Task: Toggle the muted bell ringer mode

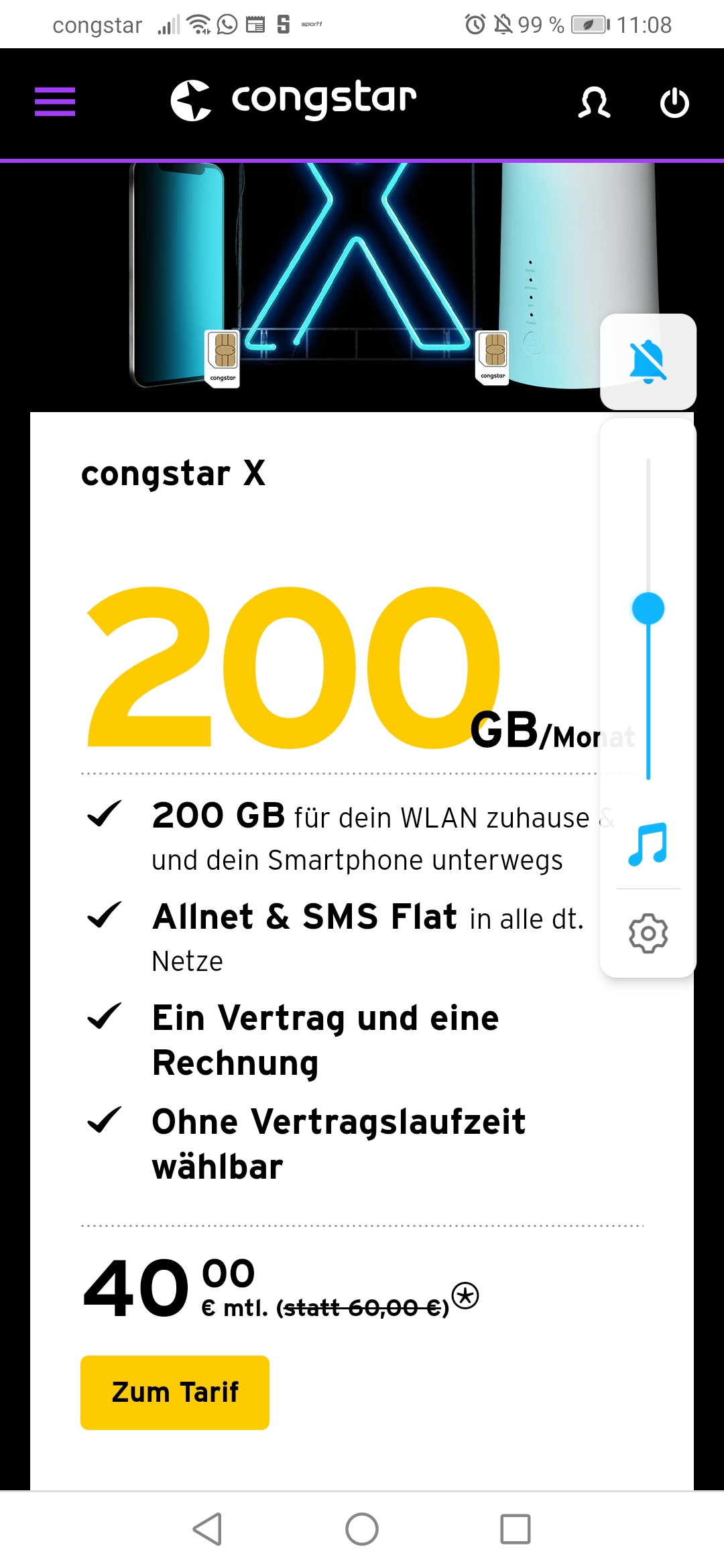Action: [x=648, y=362]
